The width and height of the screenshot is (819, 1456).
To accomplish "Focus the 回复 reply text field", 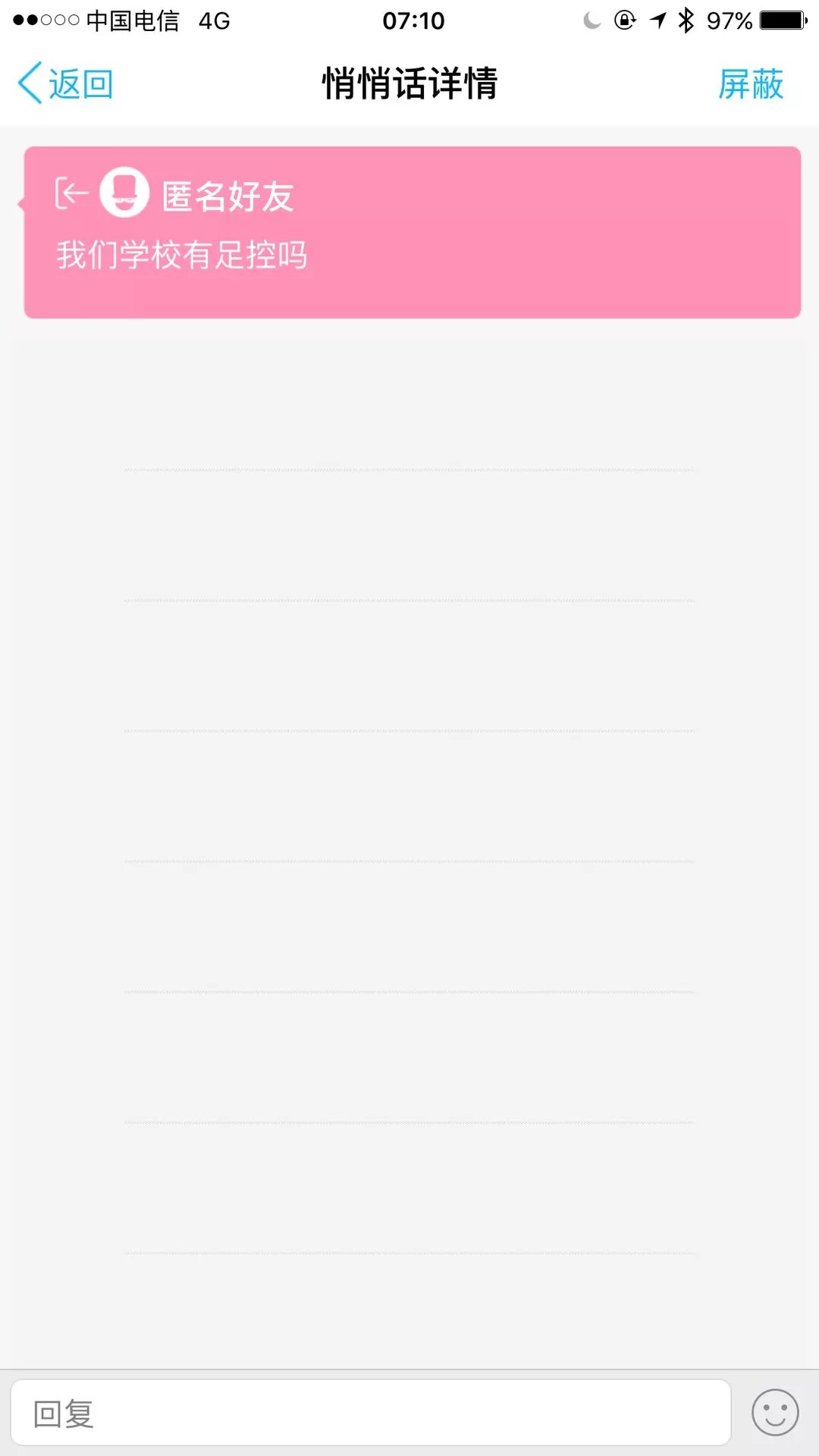I will (x=370, y=1412).
